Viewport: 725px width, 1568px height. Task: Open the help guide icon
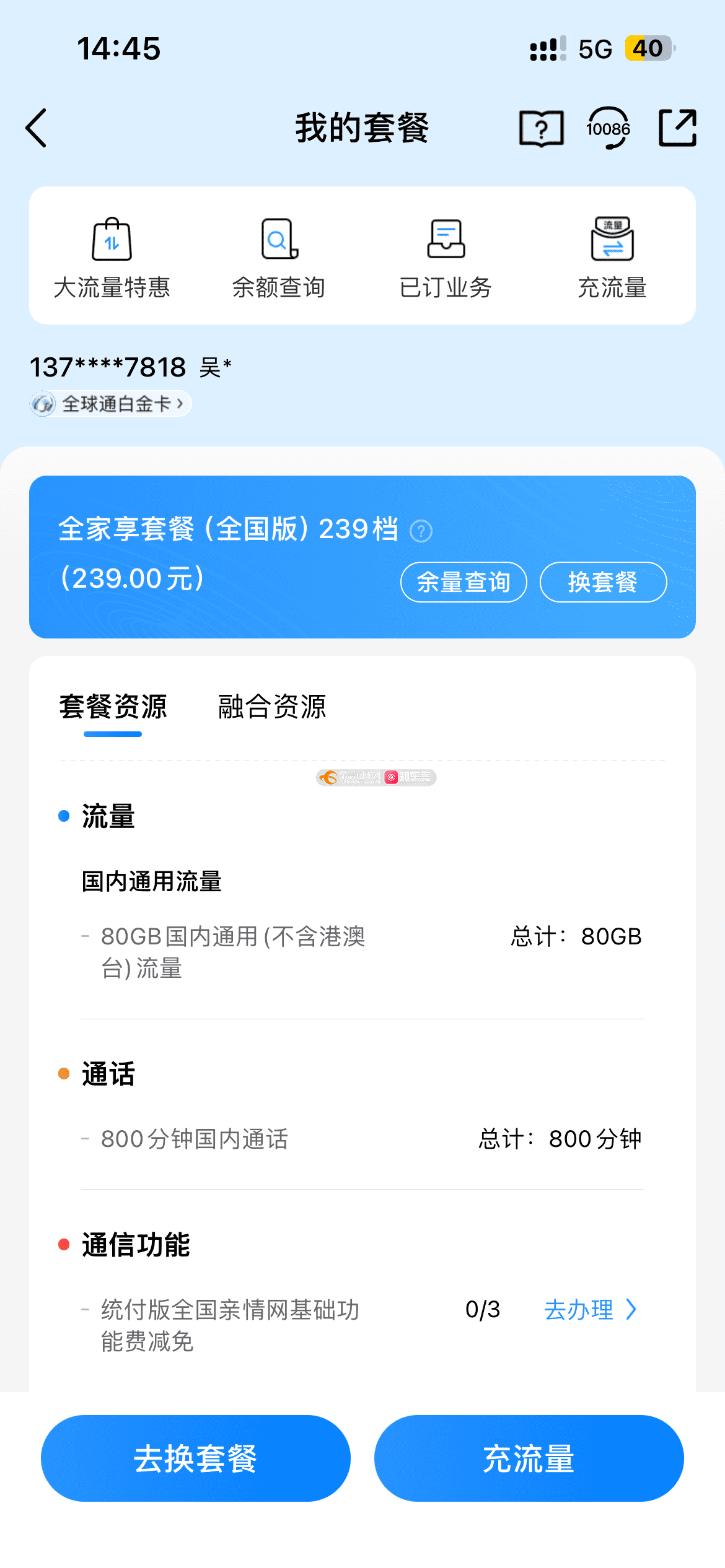[x=541, y=129]
